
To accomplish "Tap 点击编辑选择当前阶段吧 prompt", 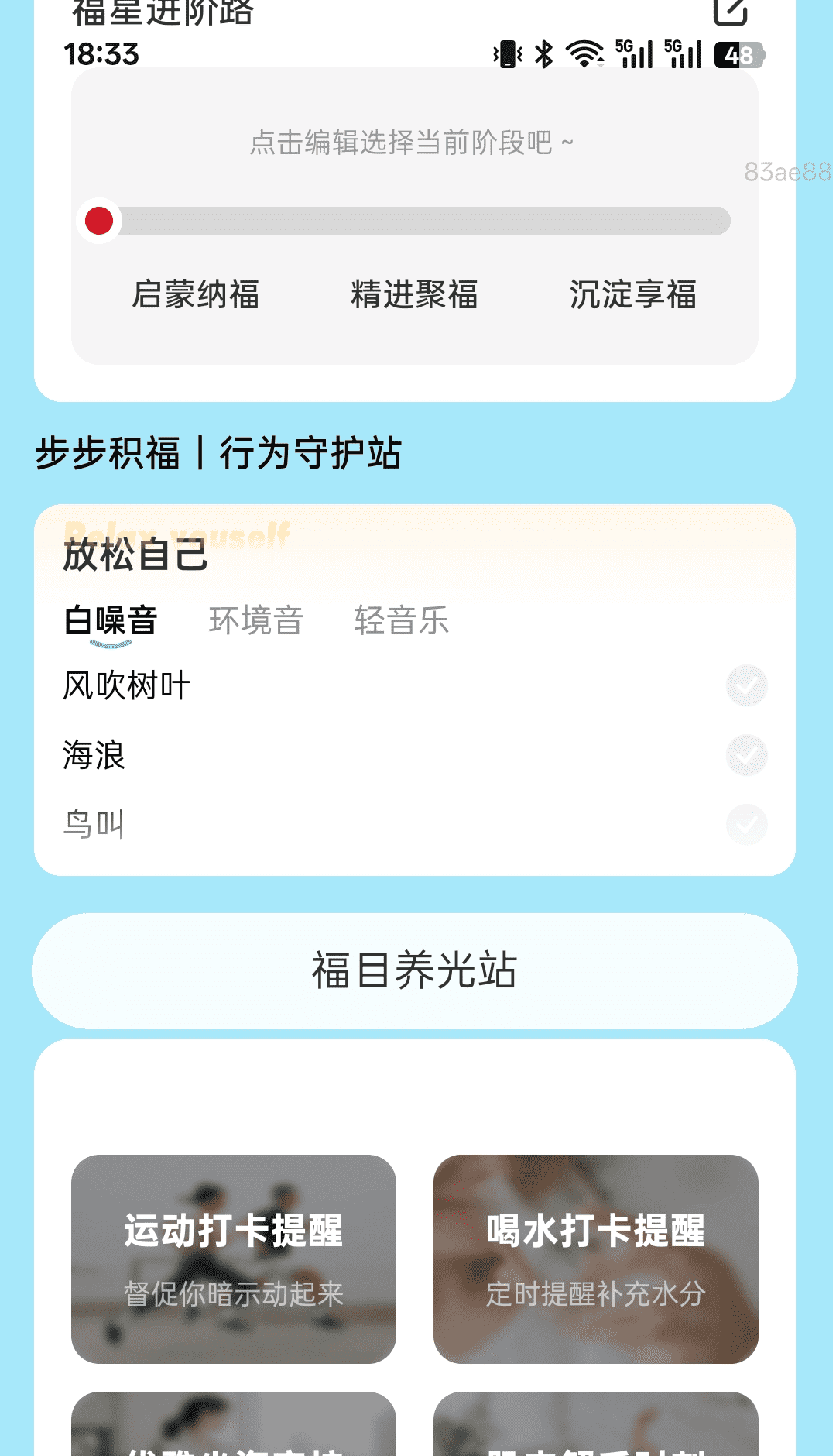I will [412, 143].
